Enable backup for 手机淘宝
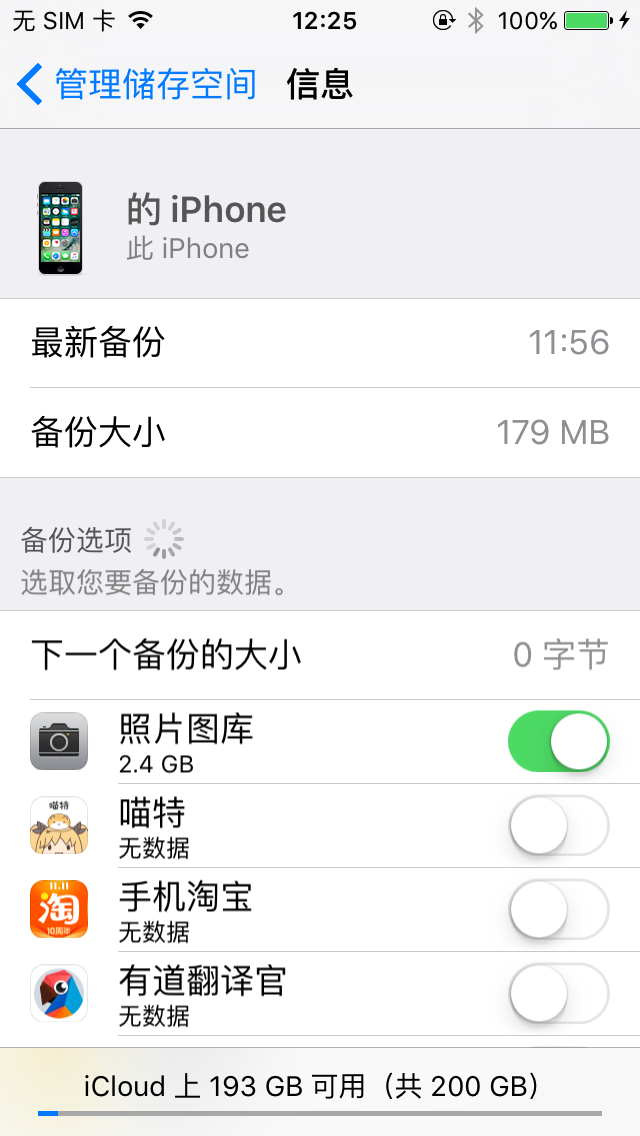Screen dimensions: 640x1136 558,910
